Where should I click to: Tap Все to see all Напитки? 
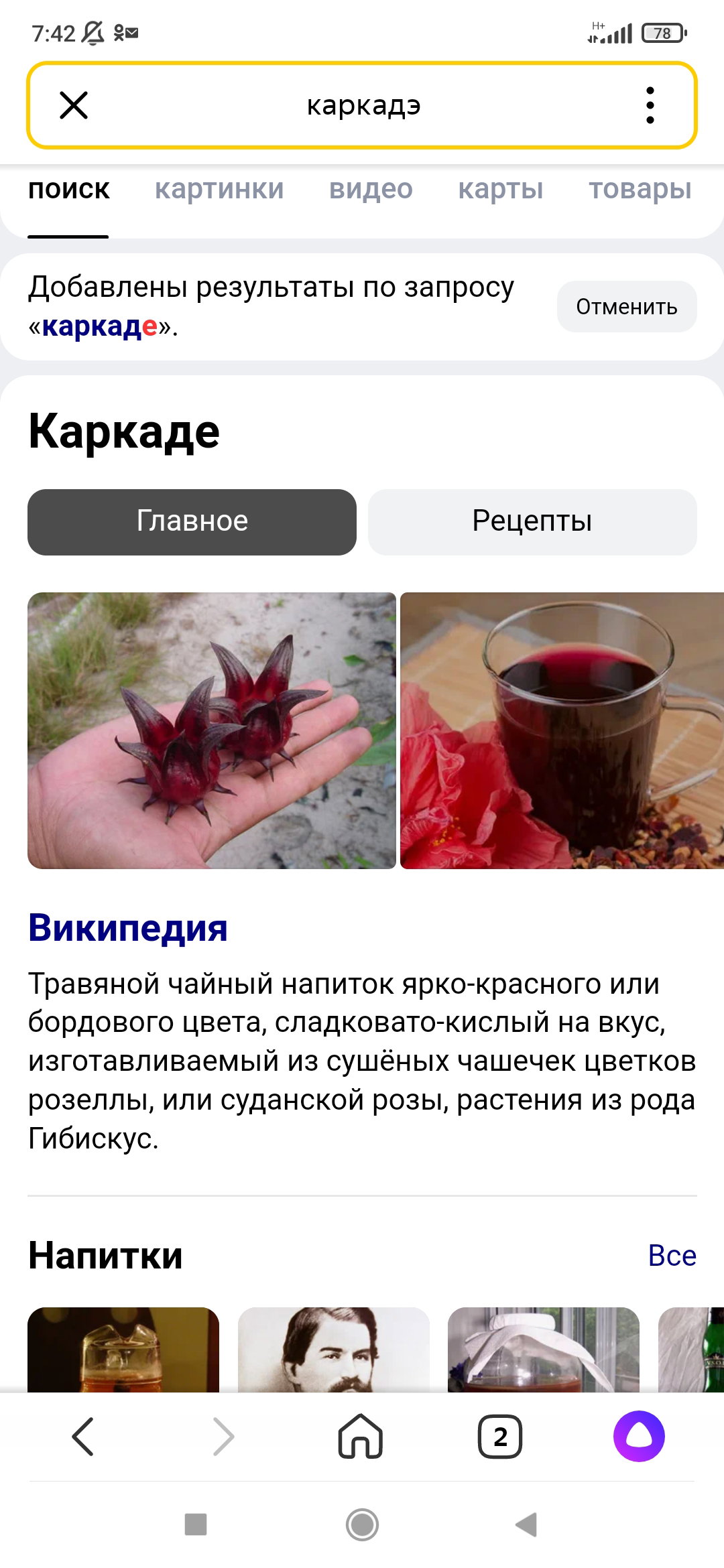click(x=672, y=1255)
